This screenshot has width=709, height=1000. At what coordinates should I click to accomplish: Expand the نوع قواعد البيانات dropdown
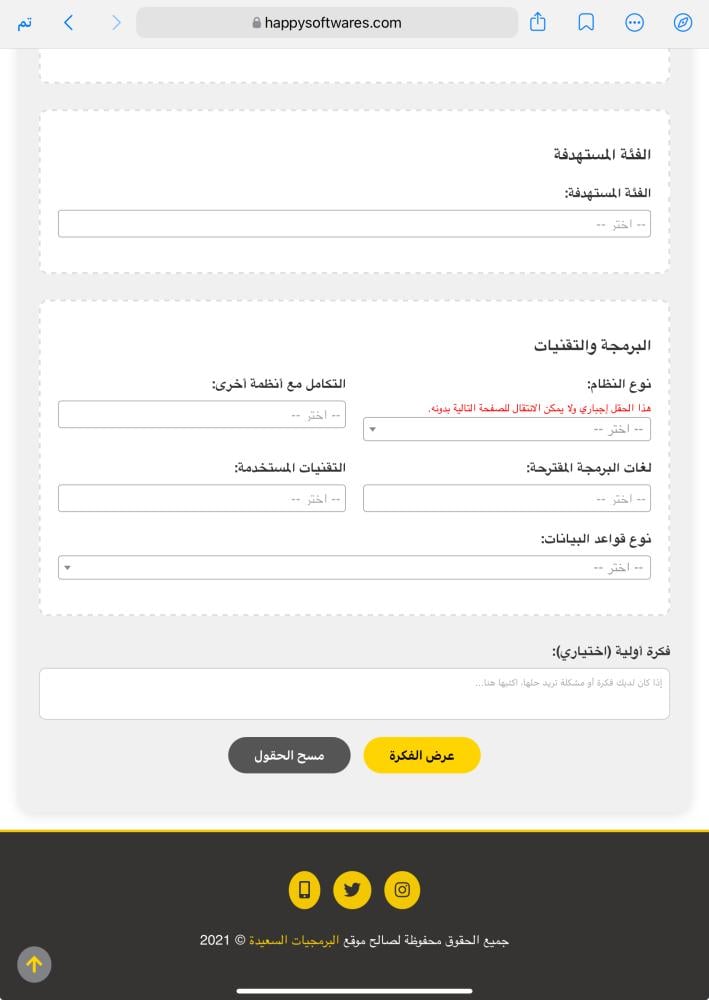click(x=354, y=568)
